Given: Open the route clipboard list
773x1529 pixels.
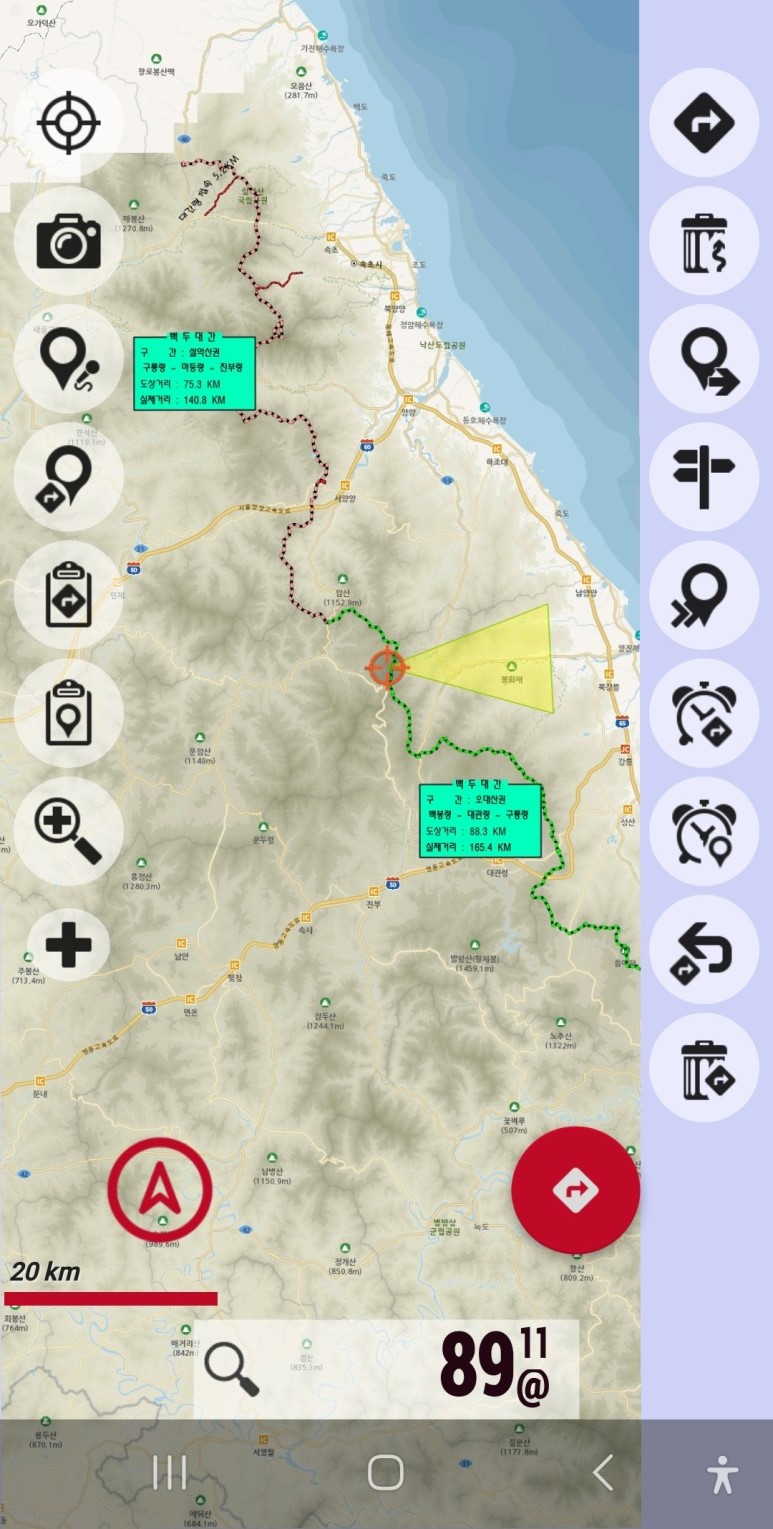Looking at the screenshot, I should pos(69,595).
